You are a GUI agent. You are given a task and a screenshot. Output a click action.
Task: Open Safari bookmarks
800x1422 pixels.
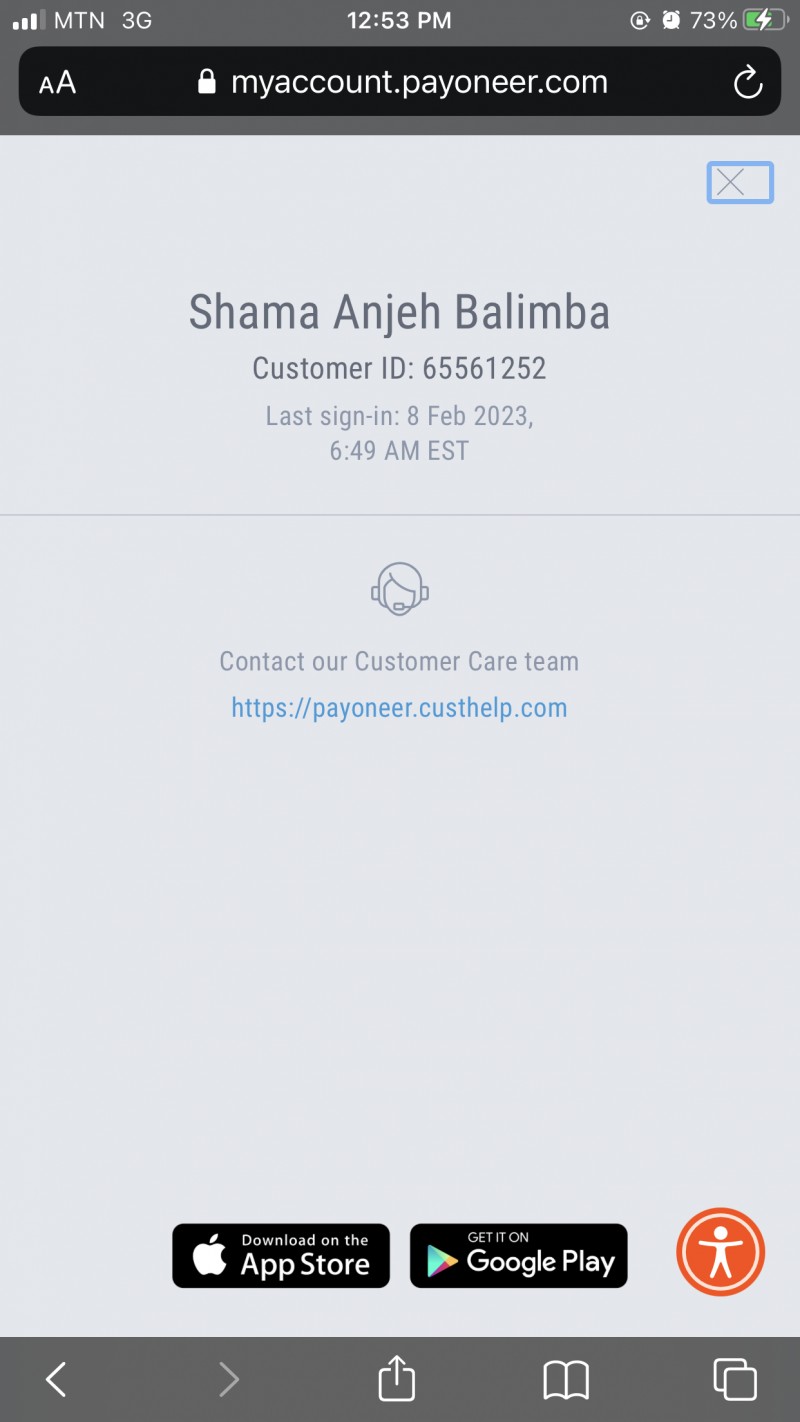[566, 1380]
